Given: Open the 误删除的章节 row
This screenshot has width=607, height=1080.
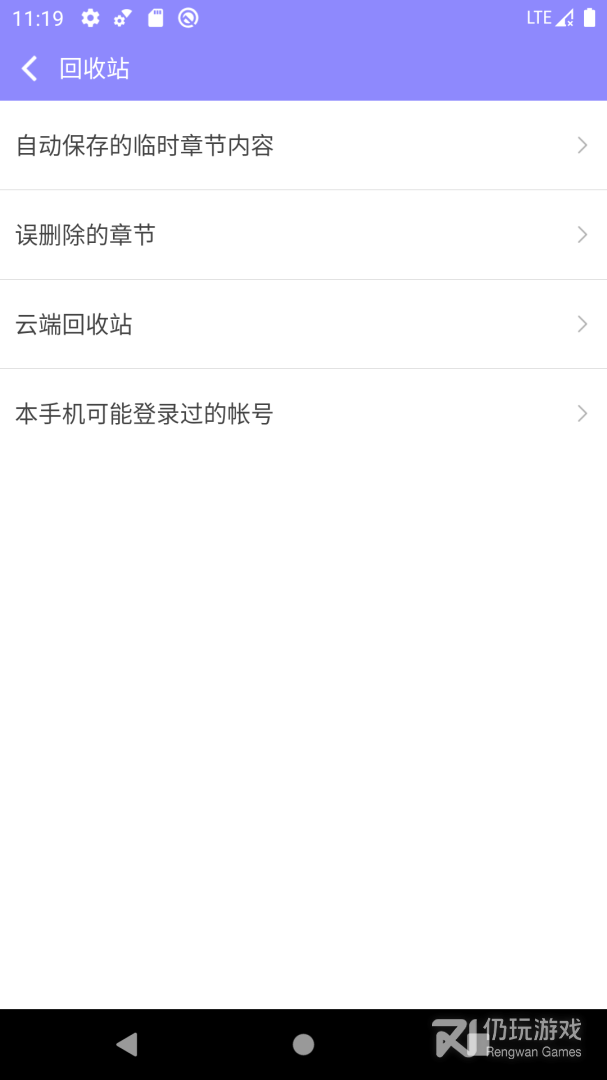Looking at the screenshot, I should pos(303,235).
